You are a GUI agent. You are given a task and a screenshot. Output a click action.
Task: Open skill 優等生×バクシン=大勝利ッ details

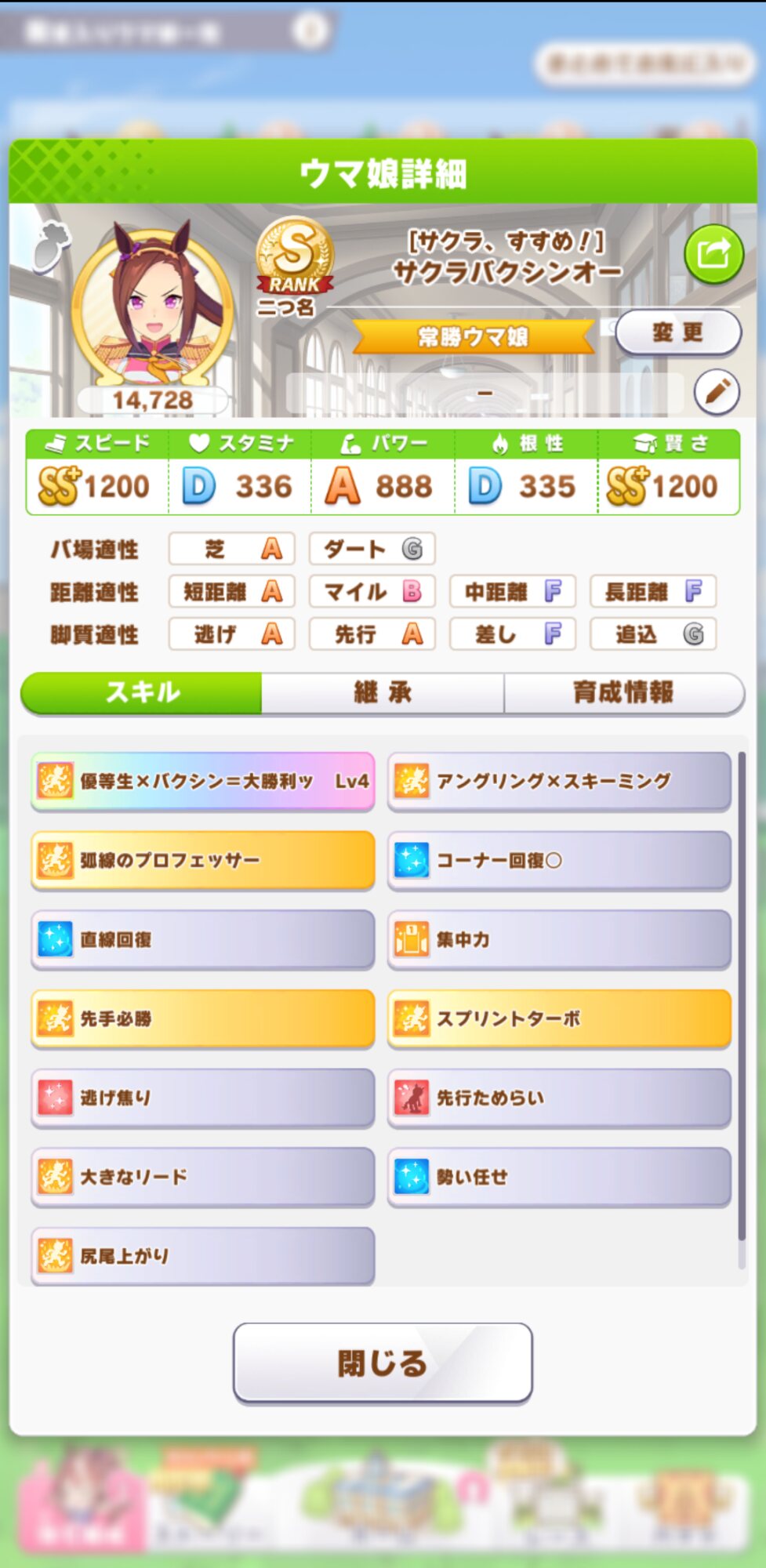click(202, 781)
